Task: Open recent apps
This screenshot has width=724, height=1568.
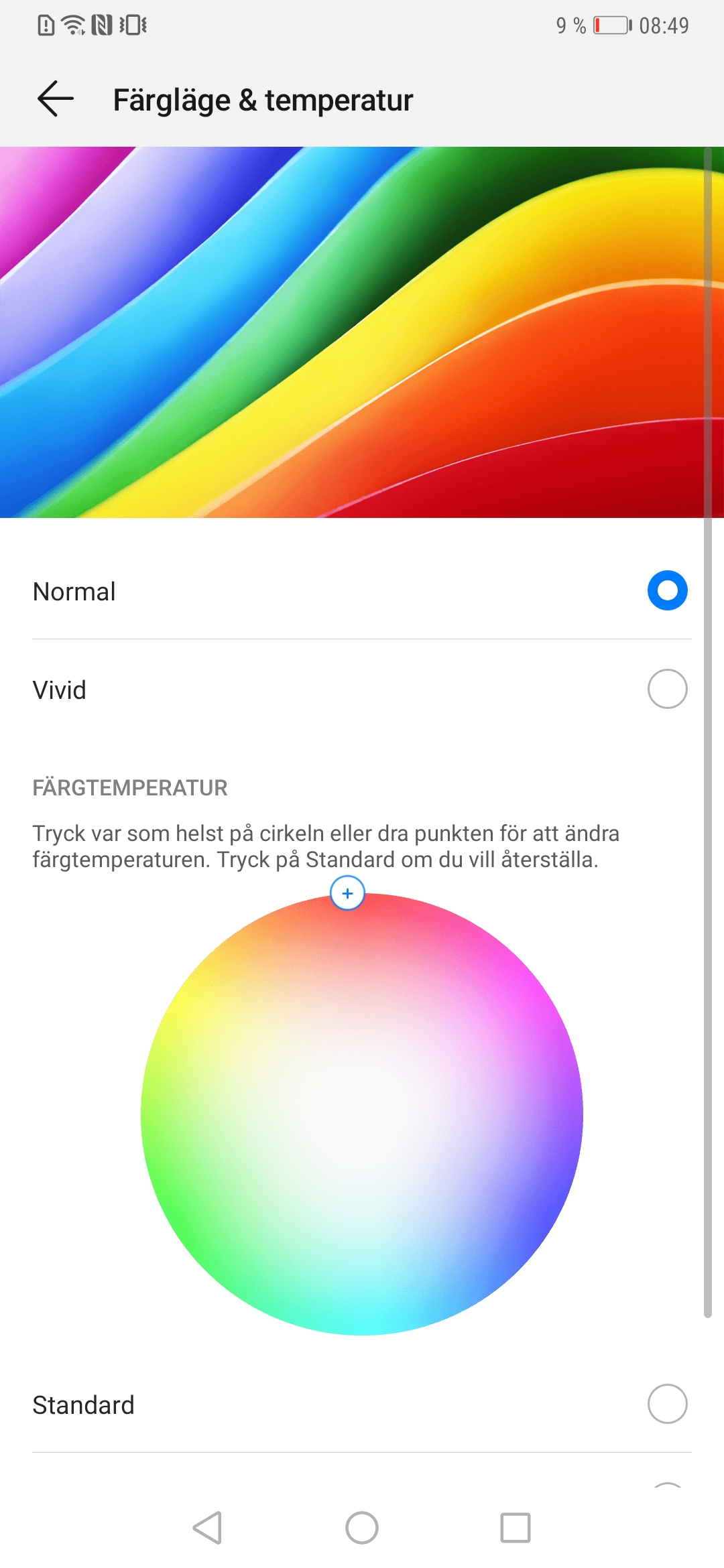Action: pyautogui.click(x=515, y=1528)
